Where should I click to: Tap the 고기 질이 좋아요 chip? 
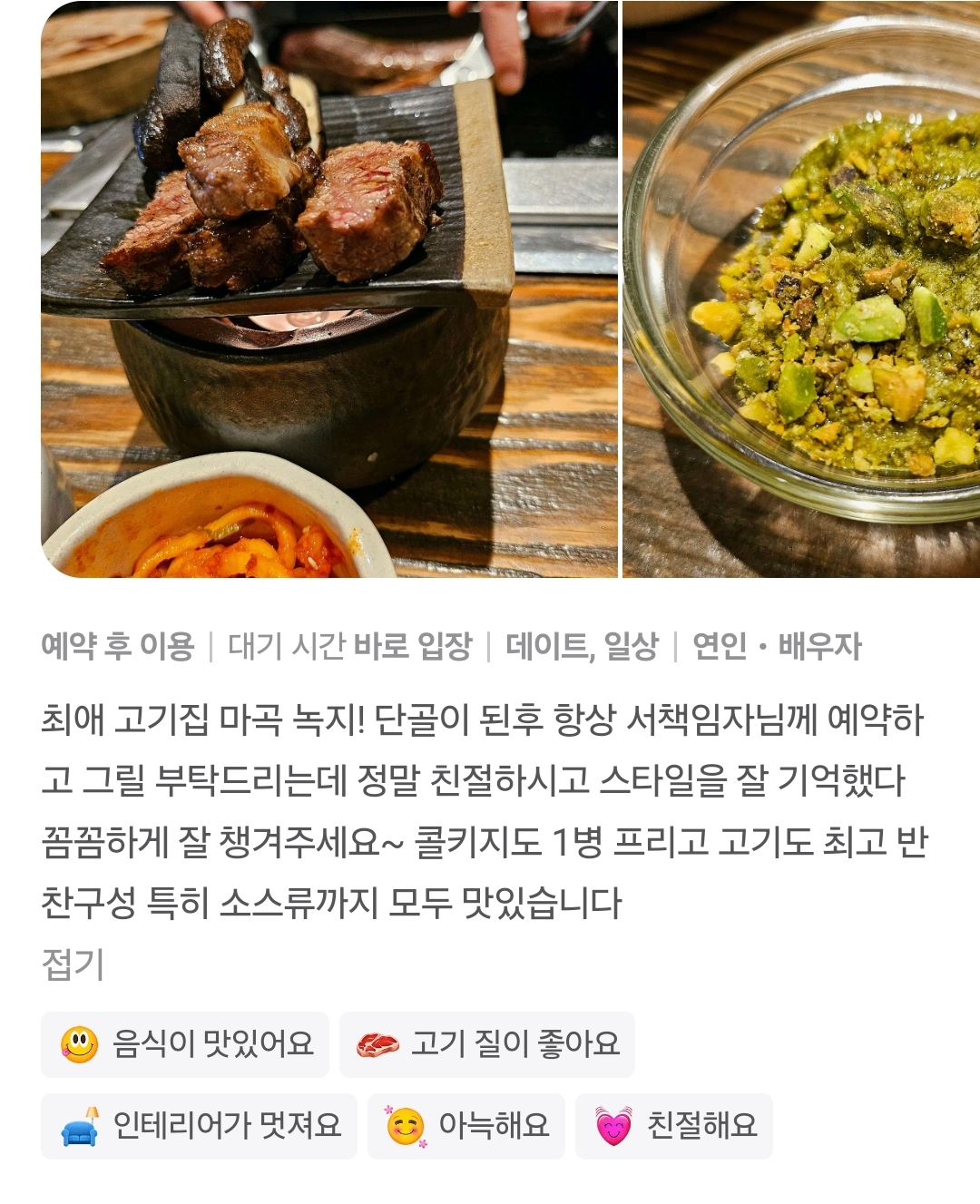[x=487, y=1044]
